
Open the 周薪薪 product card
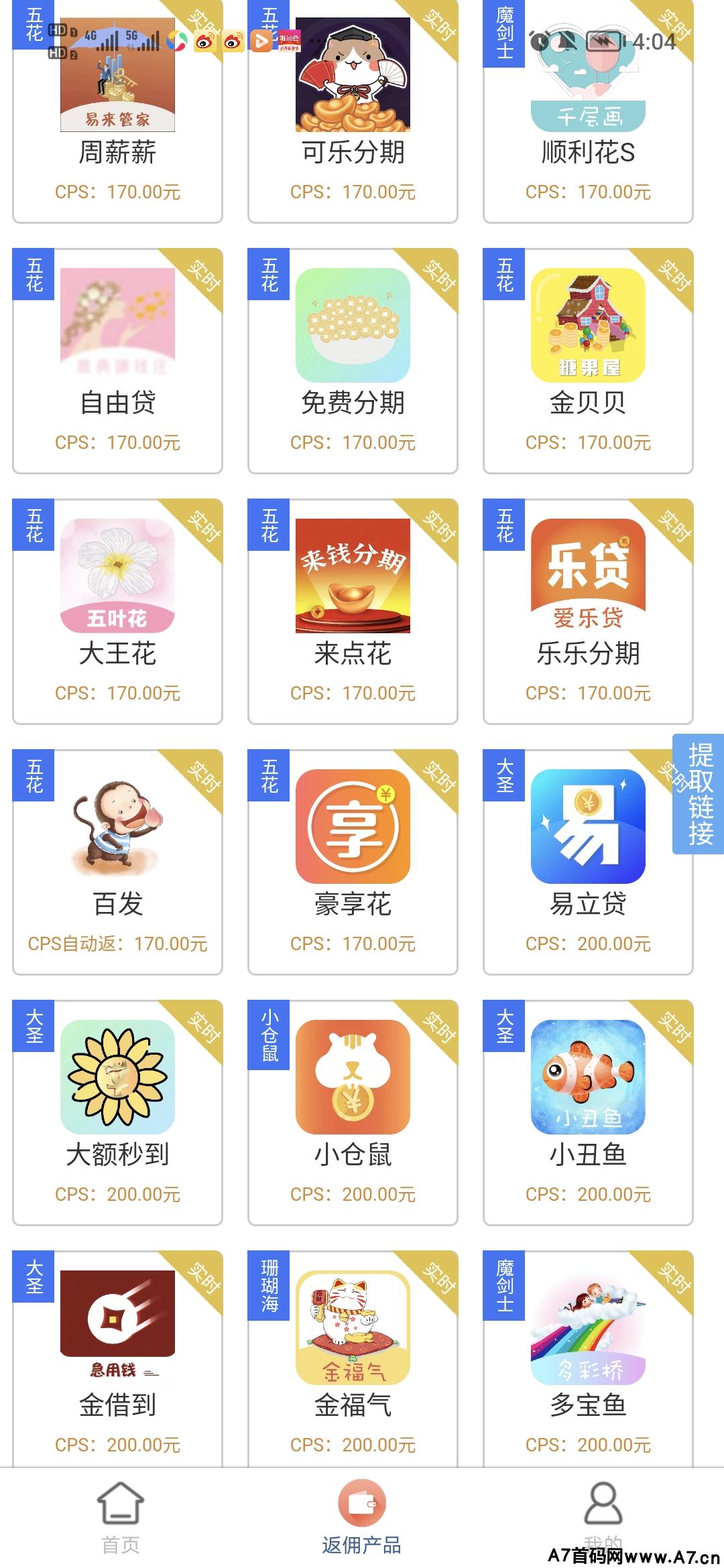coord(117,121)
